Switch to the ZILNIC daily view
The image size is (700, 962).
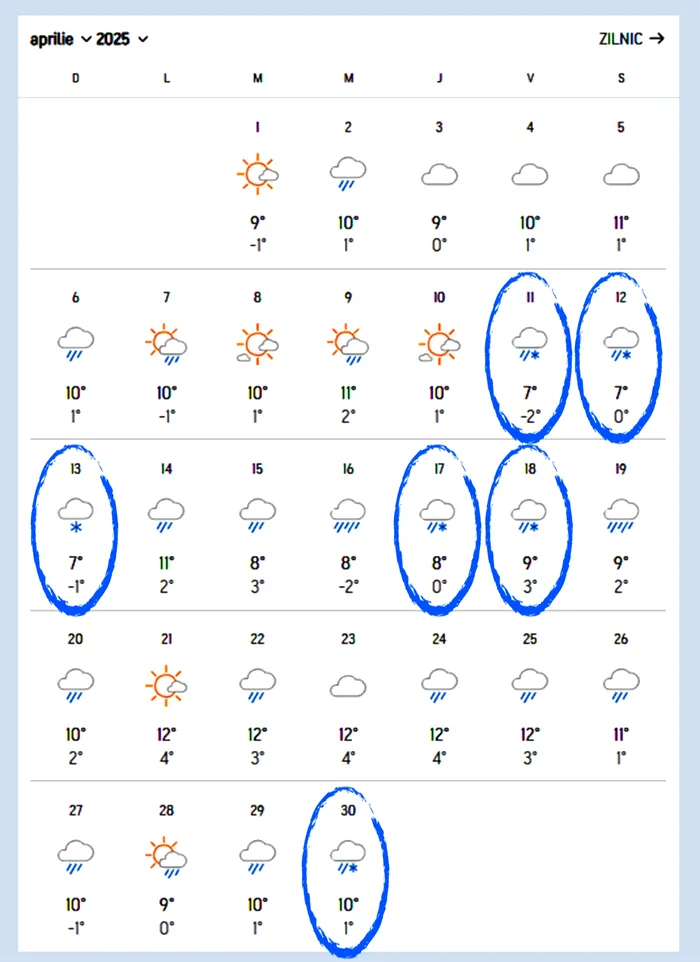tap(630, 39)
